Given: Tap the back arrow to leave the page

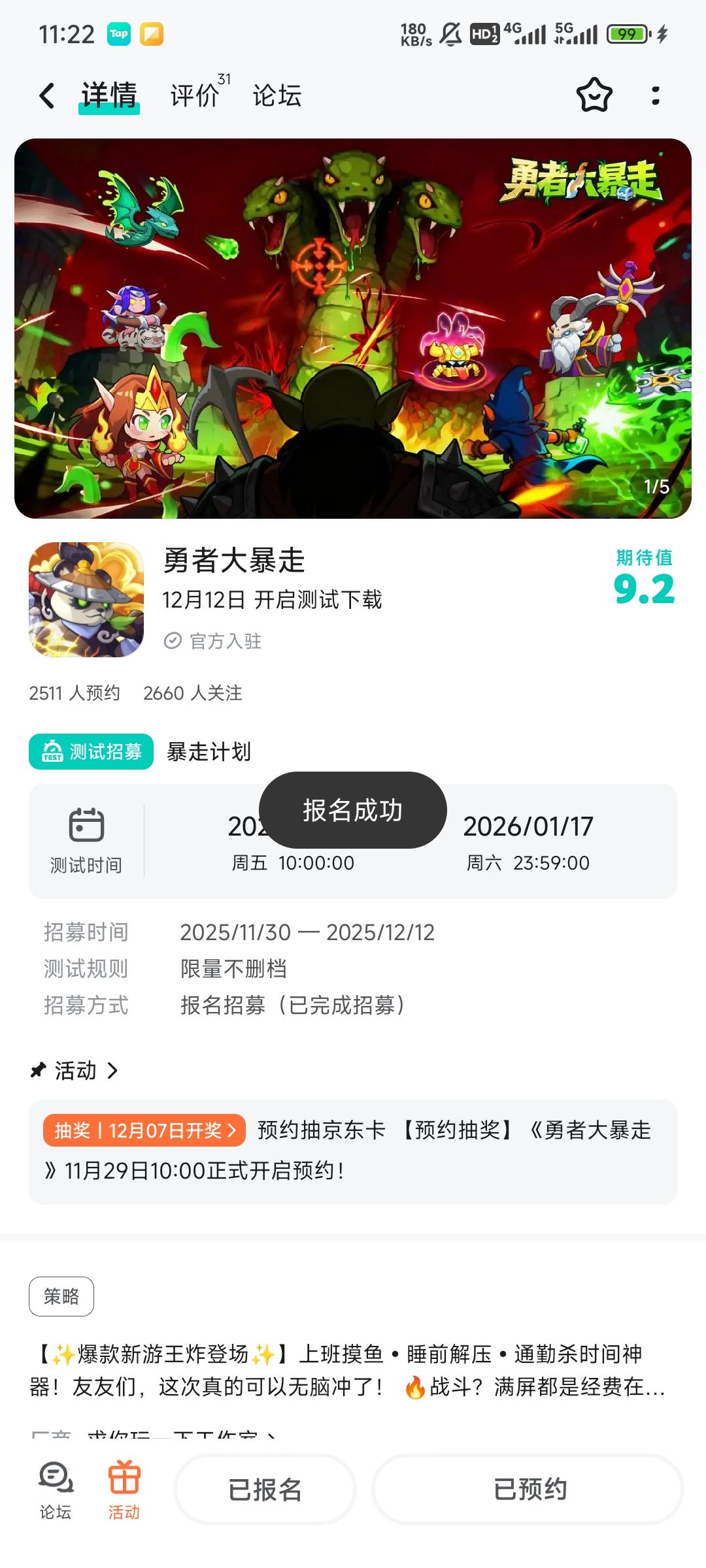Looking at the screenshot, I should pyautogui.click(x=46, y=95).
